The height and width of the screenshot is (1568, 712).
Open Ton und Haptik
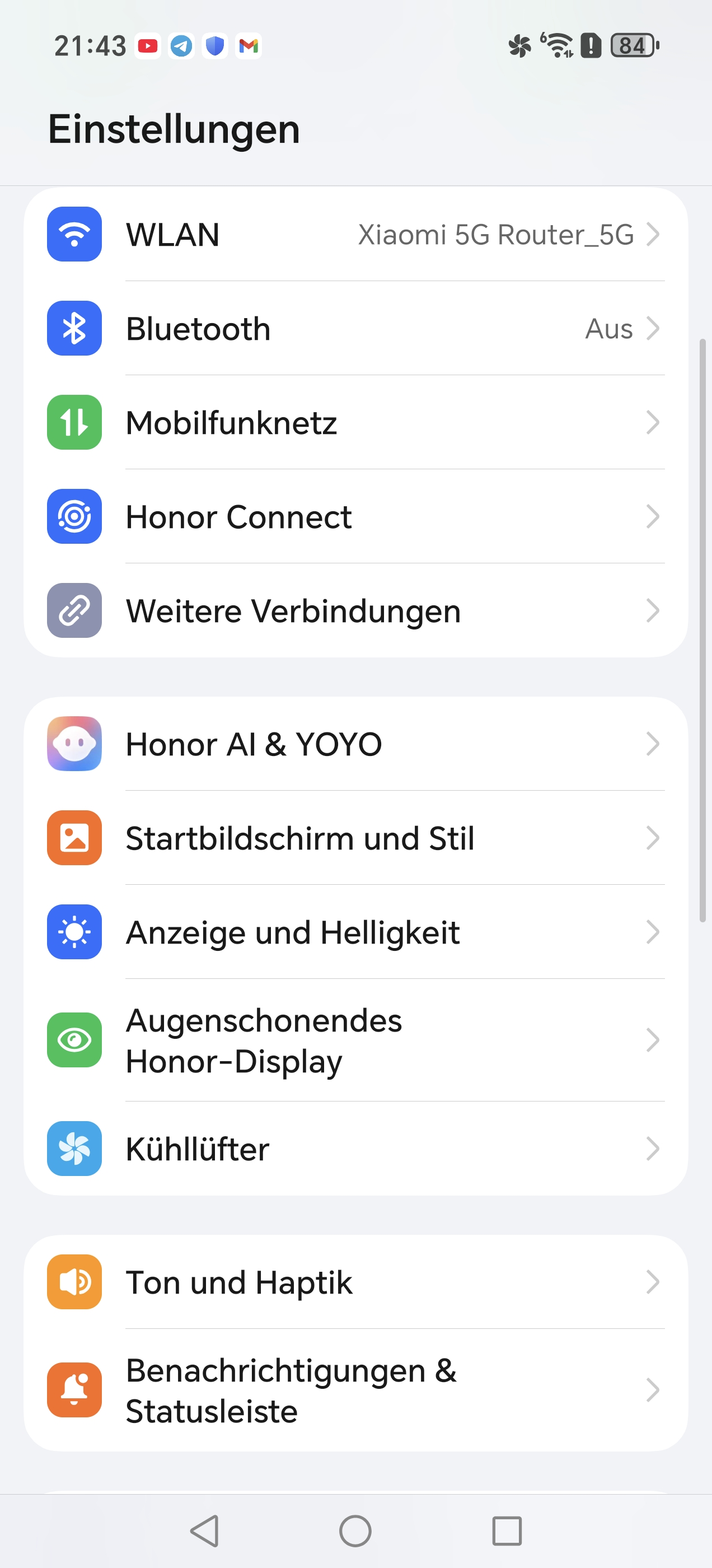[355, 1282]
